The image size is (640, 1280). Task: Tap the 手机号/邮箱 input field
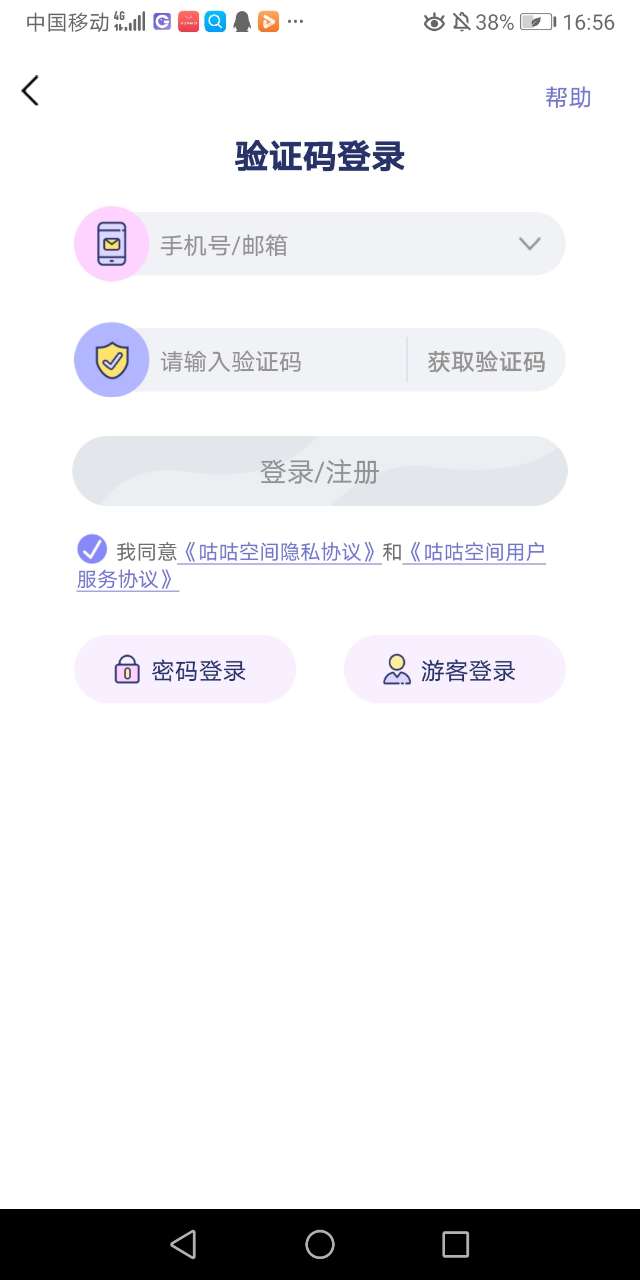pyautogui.click(x=320, y=245)
